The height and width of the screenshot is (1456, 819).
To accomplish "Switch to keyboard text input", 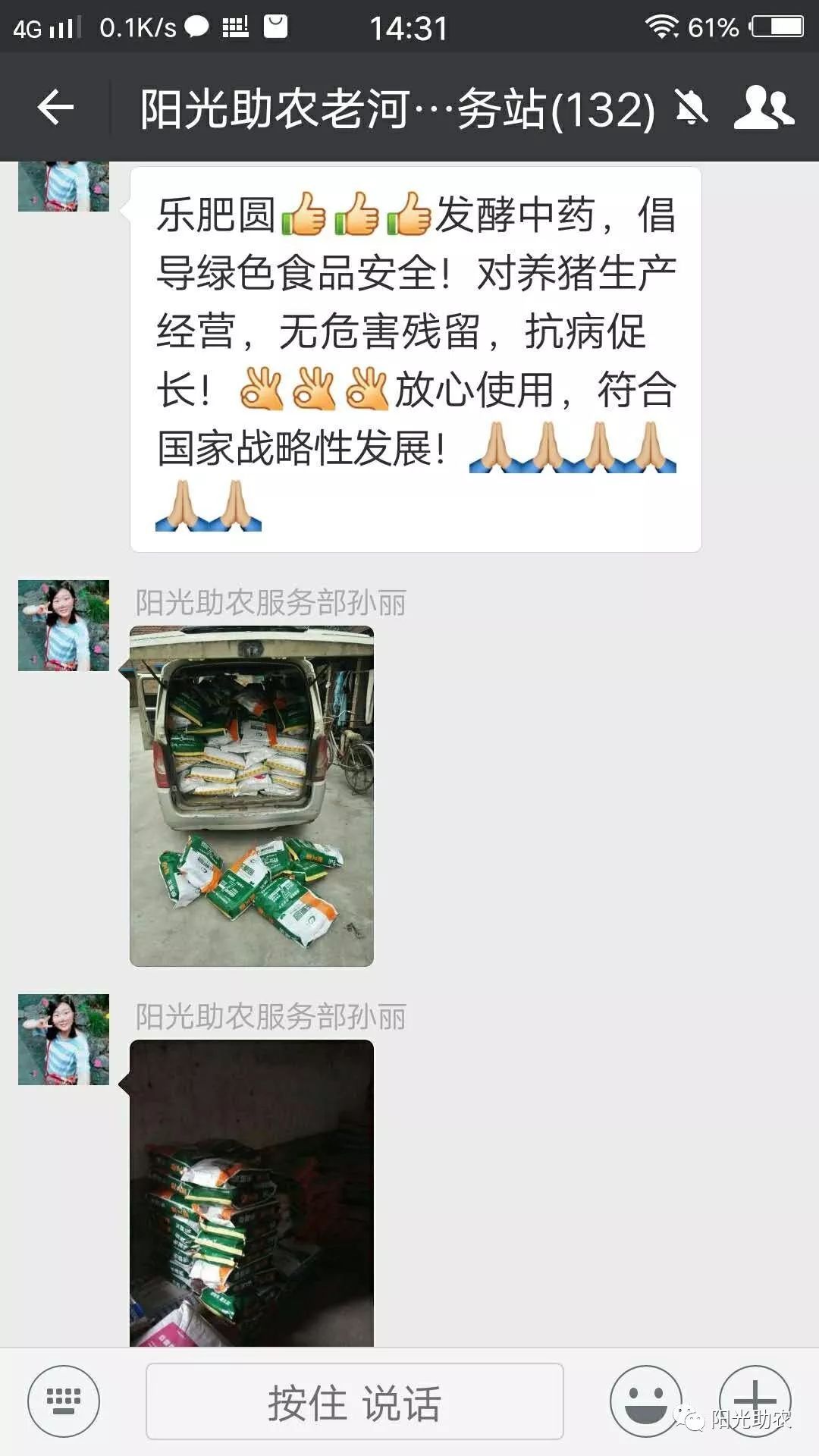I will coord(64,1402).
